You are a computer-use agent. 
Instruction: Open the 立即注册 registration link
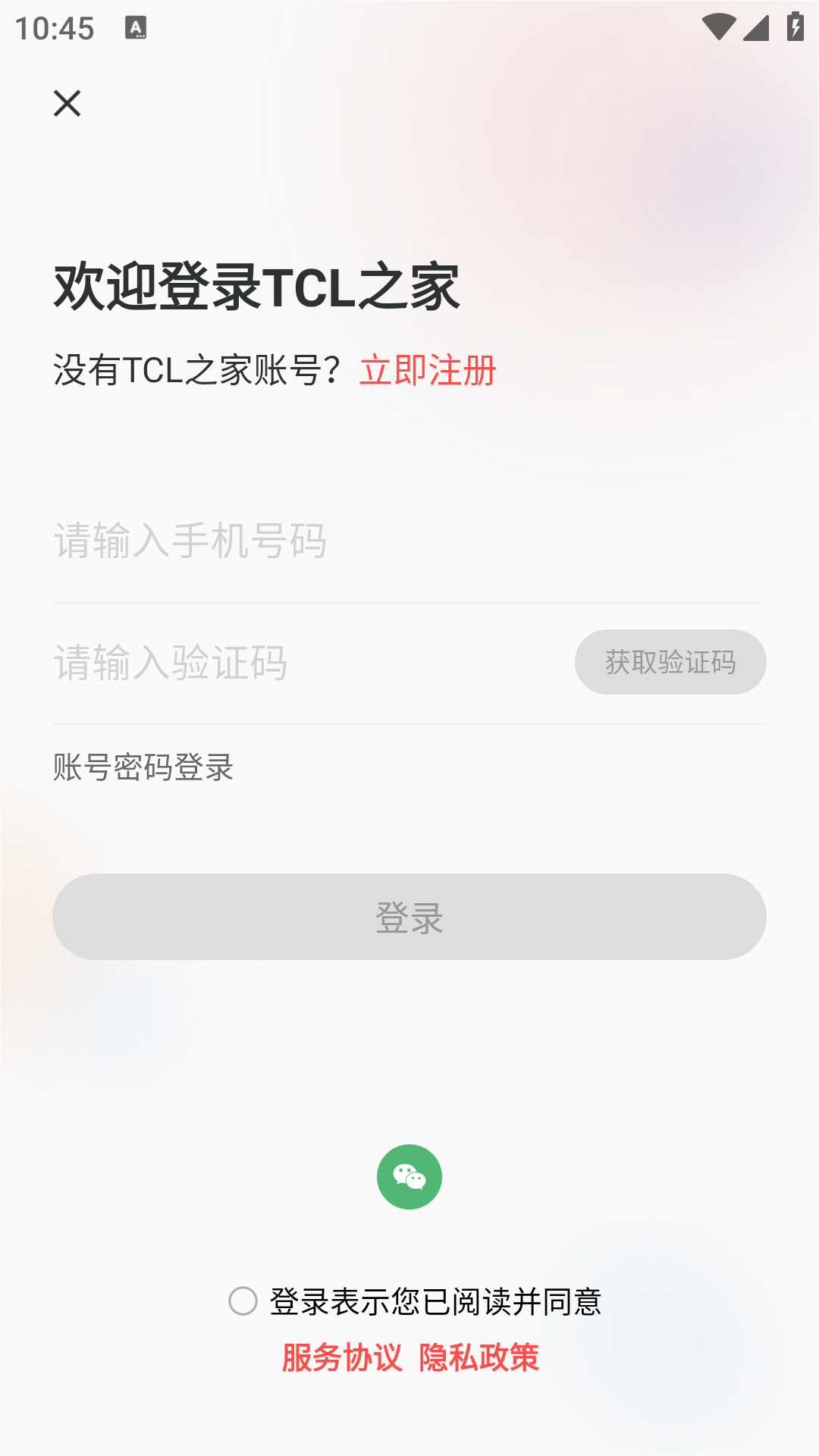click(x=428, y=371)
